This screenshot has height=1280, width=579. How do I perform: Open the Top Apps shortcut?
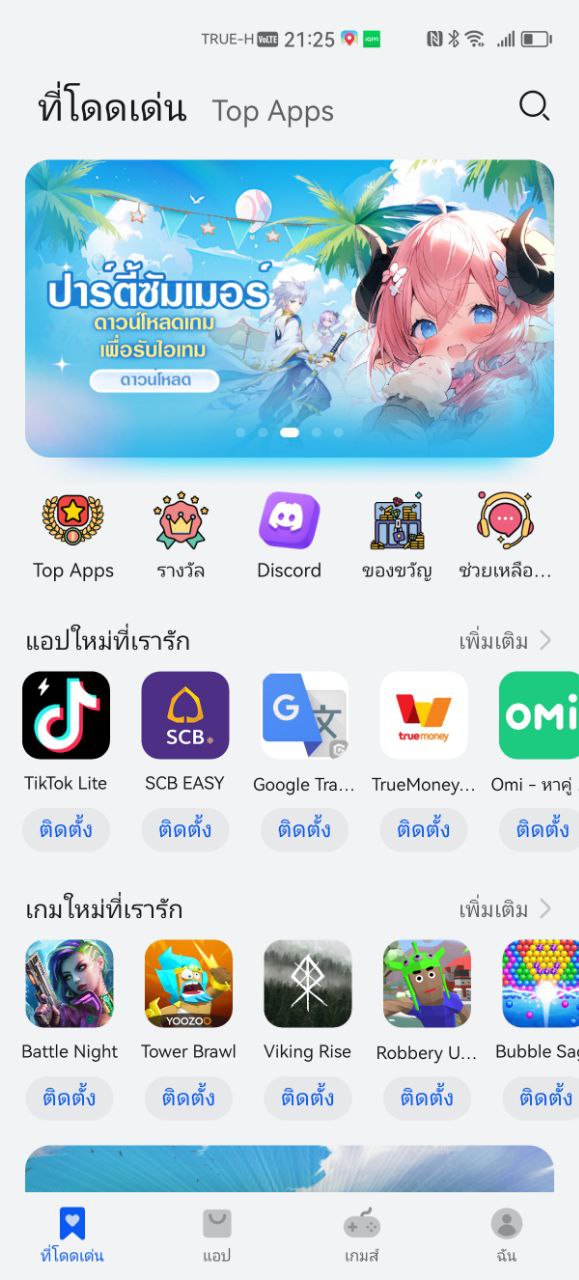[73, 535]
